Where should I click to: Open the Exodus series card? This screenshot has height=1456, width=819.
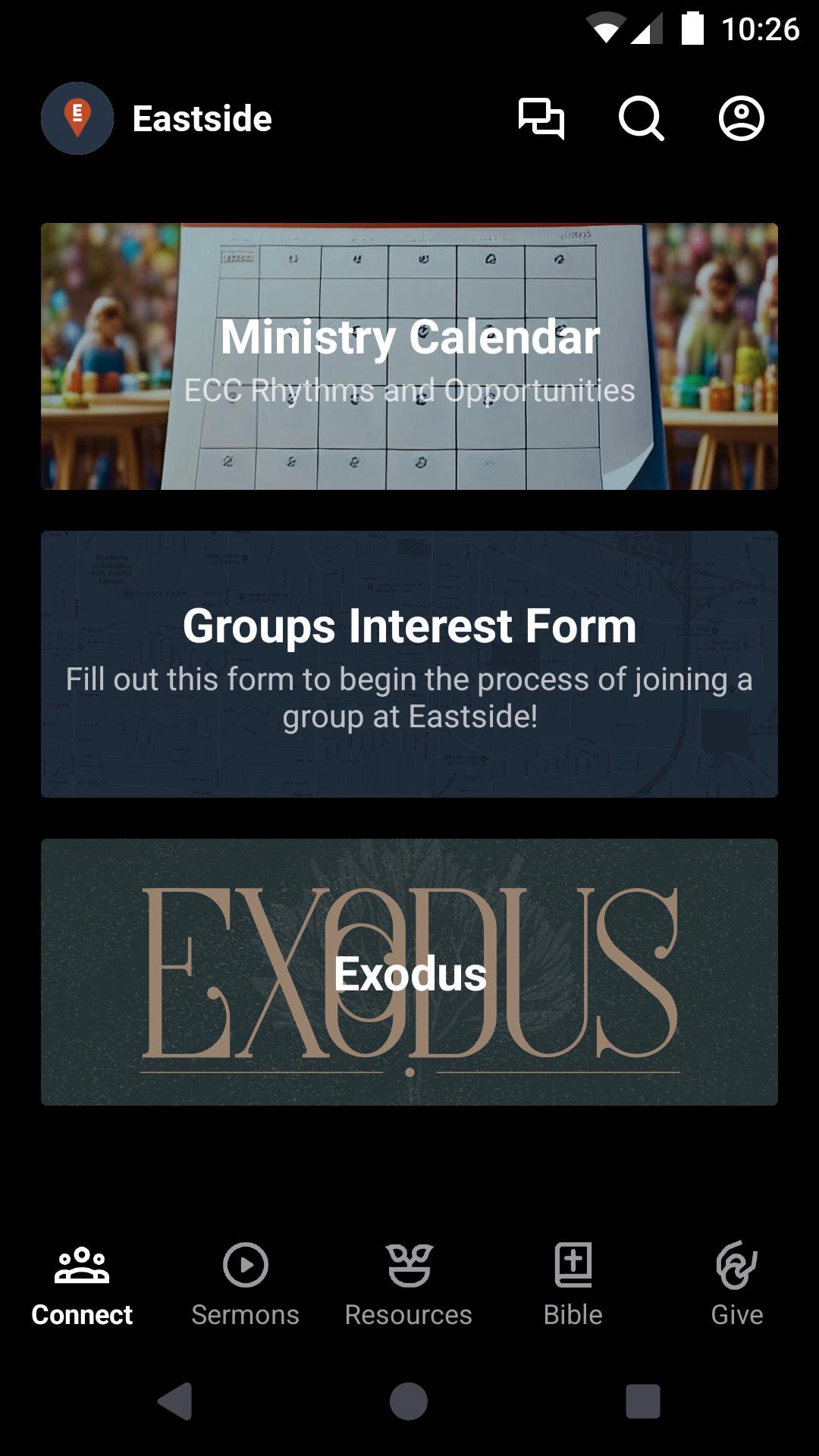(409, 972)
